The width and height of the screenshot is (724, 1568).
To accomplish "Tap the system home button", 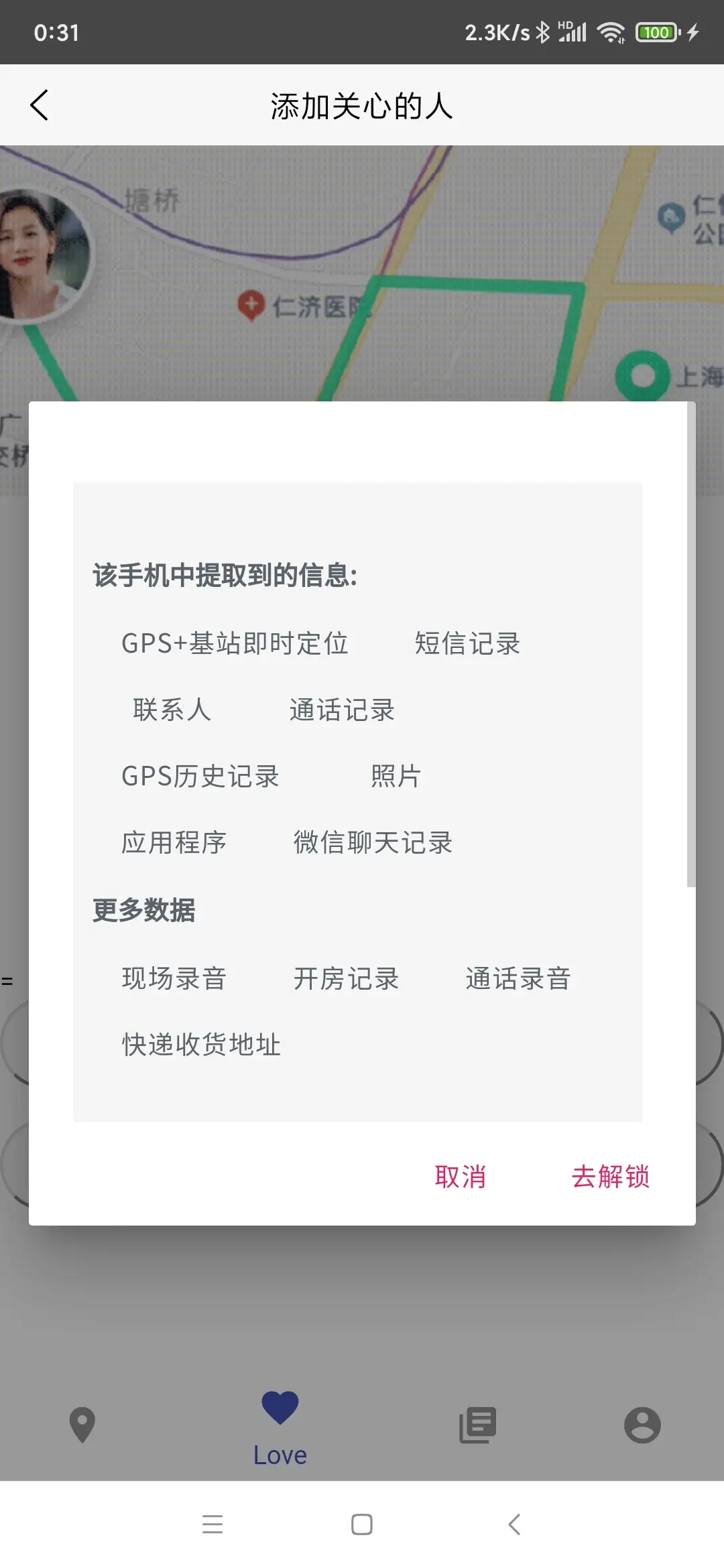I will pos(362,1524).
